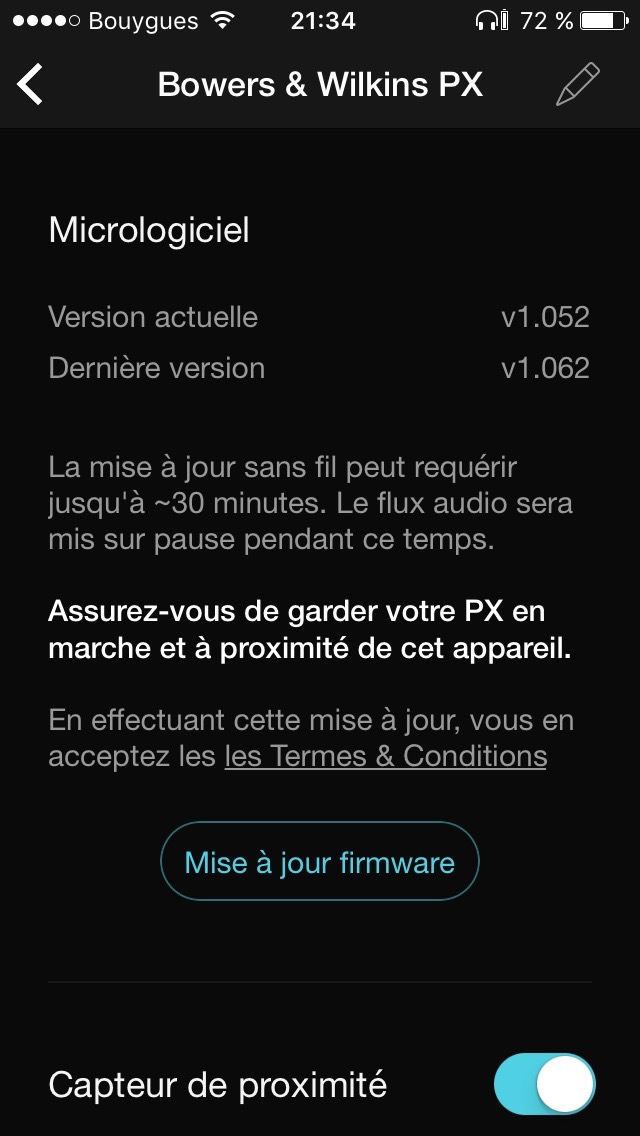The width and height of the screenshot is (640, 1136).
Task: Go back using the top-left arrow
Action: (x=30, y=84)
